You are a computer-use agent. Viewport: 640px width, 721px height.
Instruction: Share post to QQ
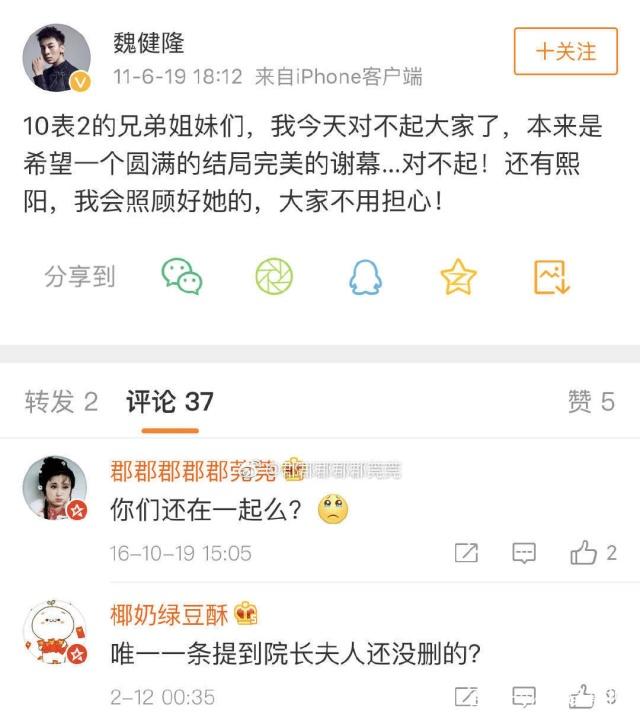coord(365,276)
